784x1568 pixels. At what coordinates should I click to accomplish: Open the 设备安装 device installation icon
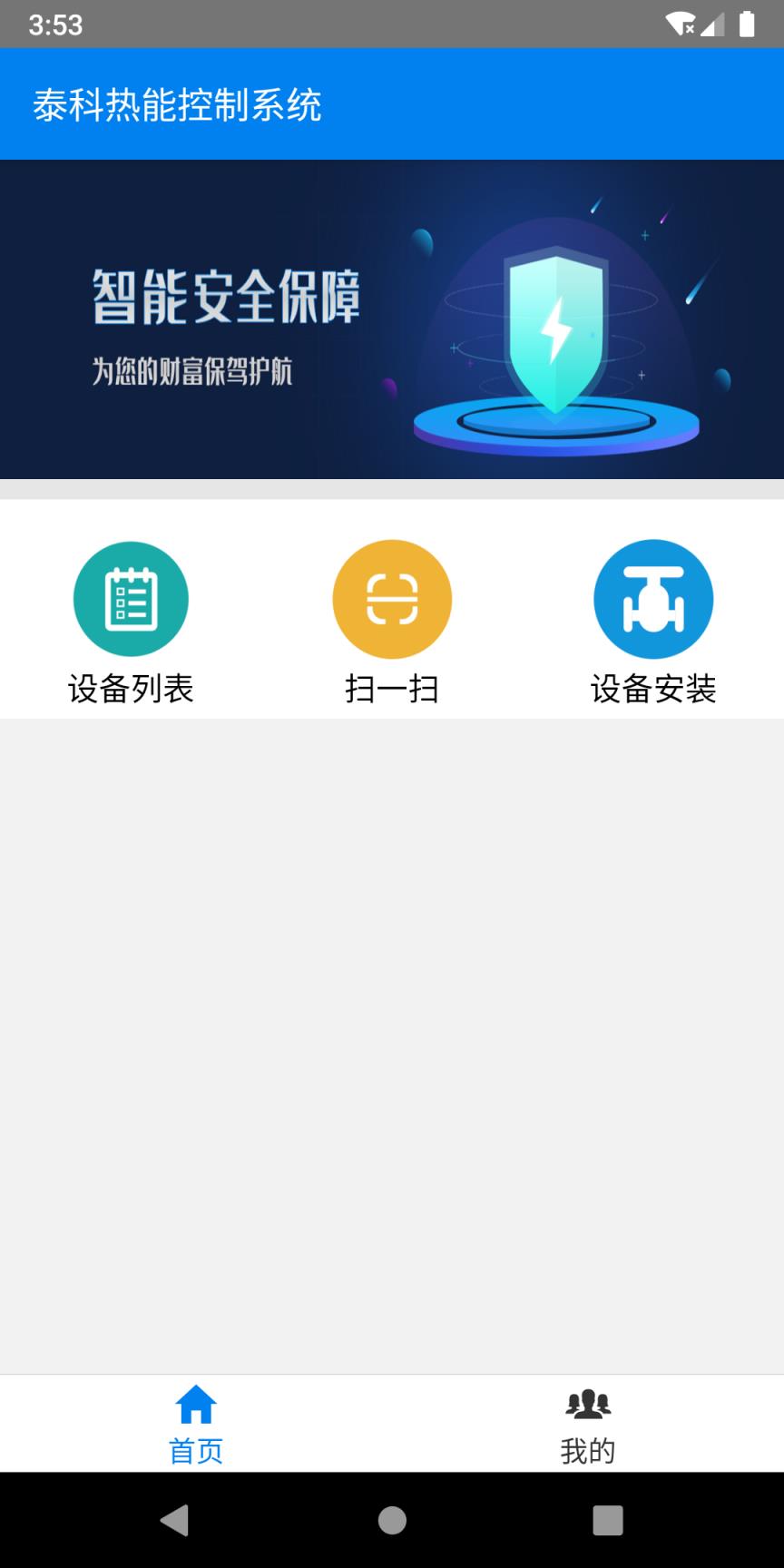(x=653, y=599)
